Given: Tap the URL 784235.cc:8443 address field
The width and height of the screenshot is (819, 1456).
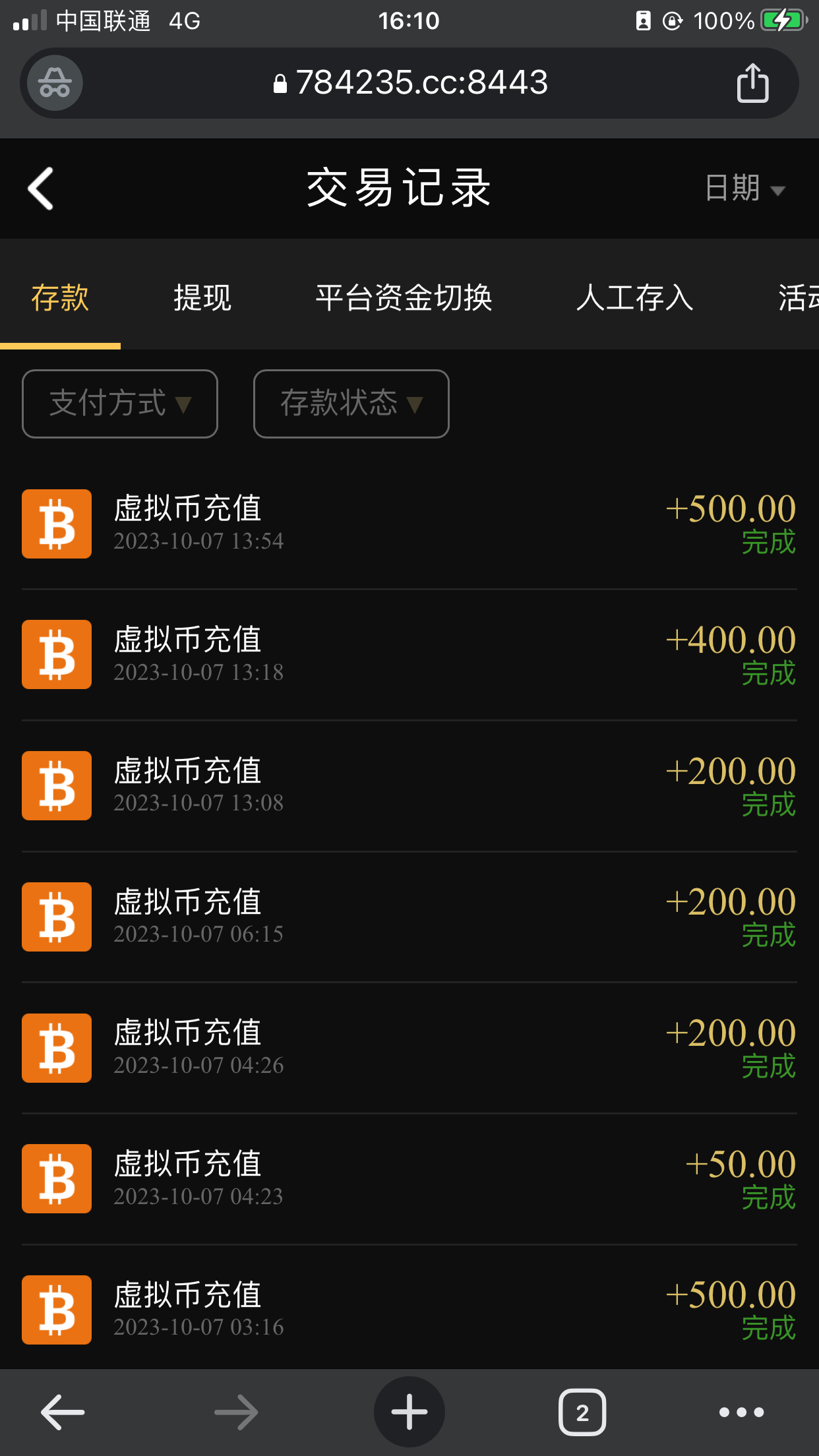Looking at the screenshot, I should click(x=410, y=83).
